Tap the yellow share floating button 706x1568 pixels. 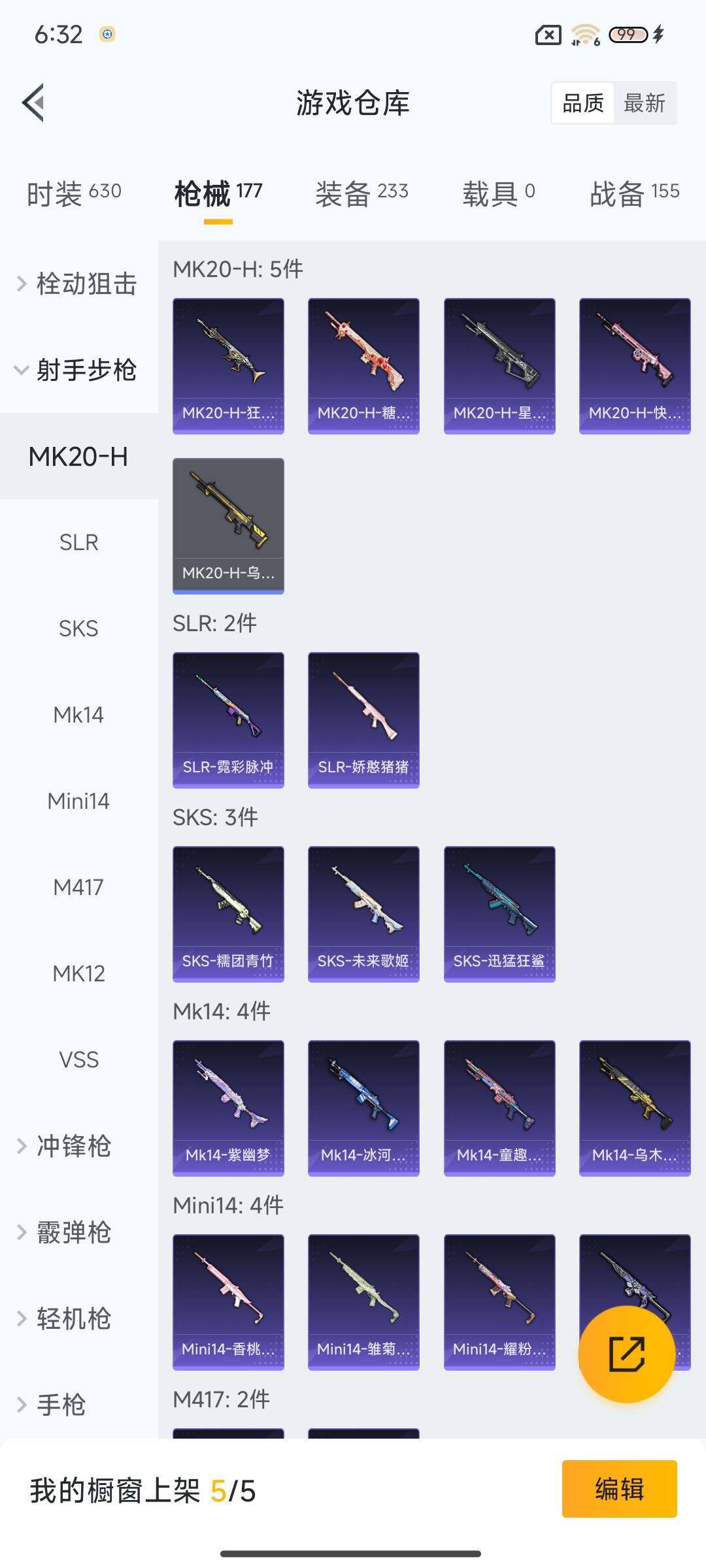626,1354
